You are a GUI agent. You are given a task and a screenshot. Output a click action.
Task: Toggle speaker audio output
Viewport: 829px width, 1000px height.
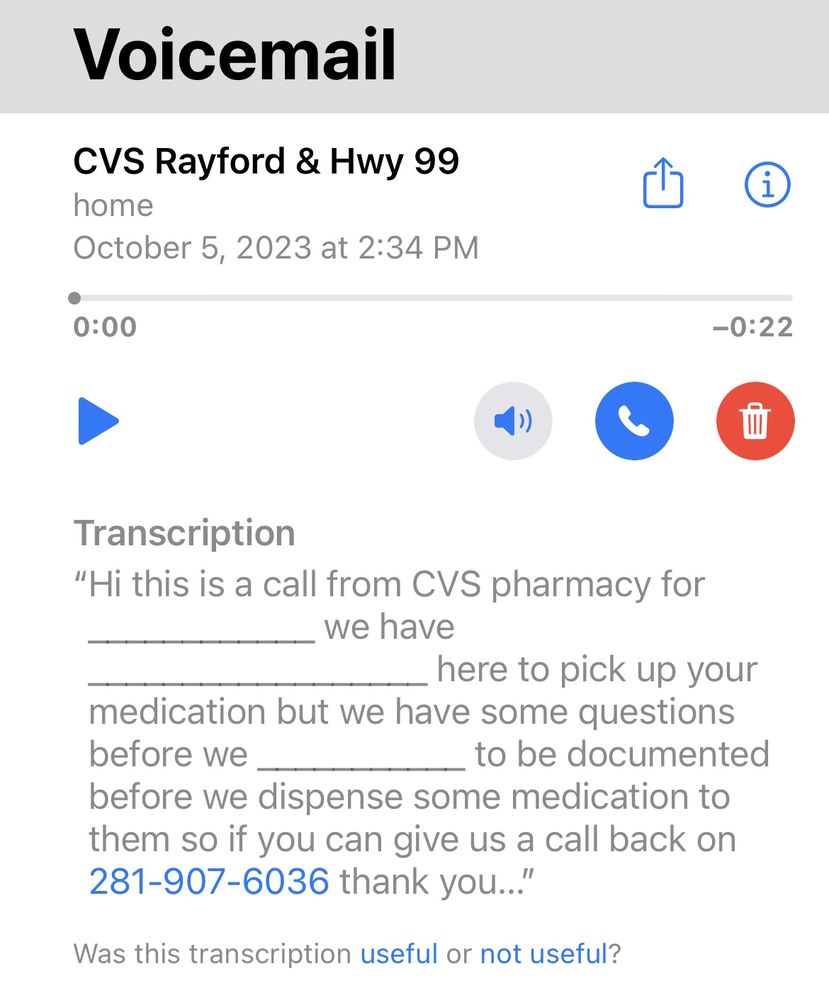click(513, 422)
